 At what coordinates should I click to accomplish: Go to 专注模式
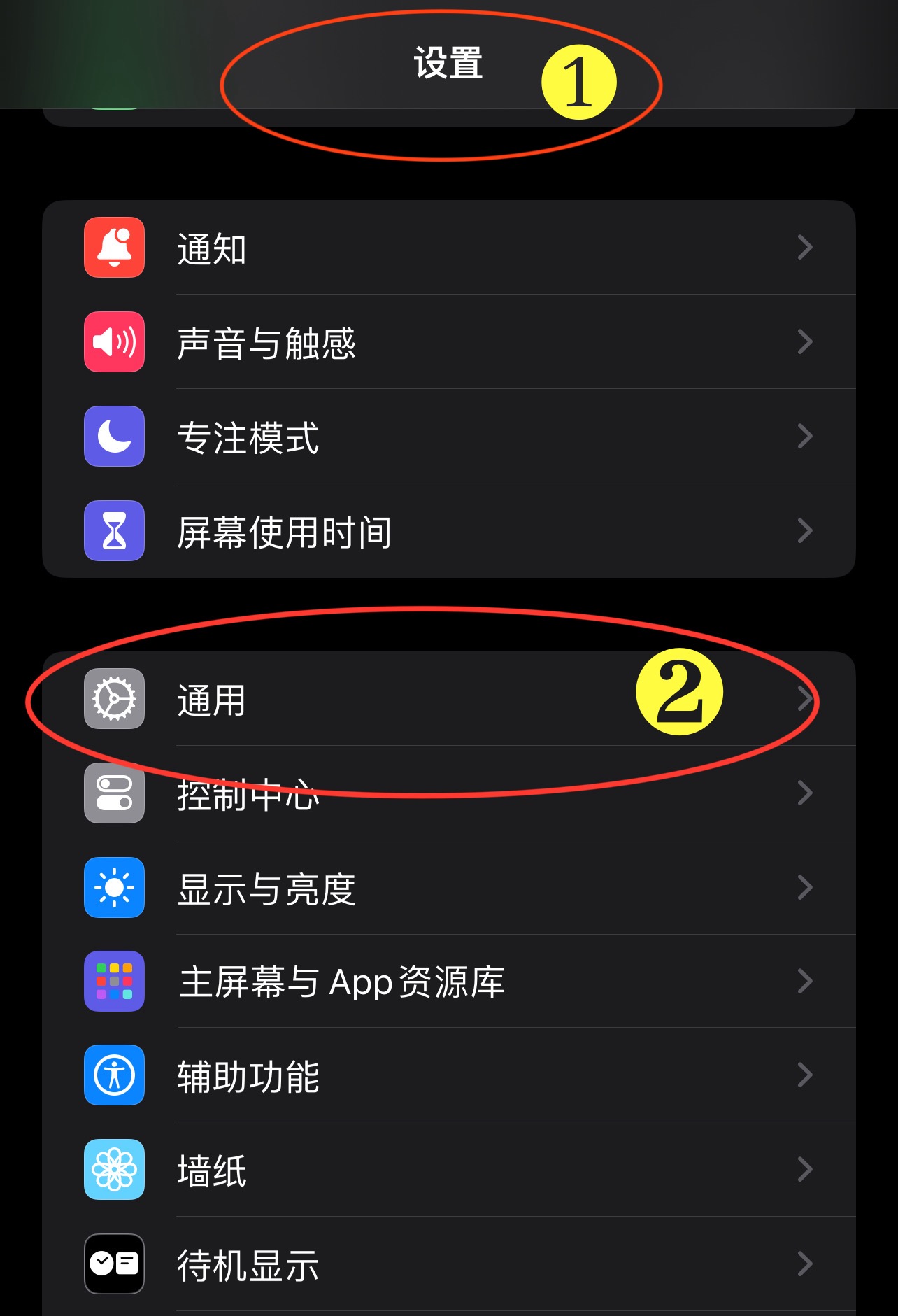click(x=448, y=437)
